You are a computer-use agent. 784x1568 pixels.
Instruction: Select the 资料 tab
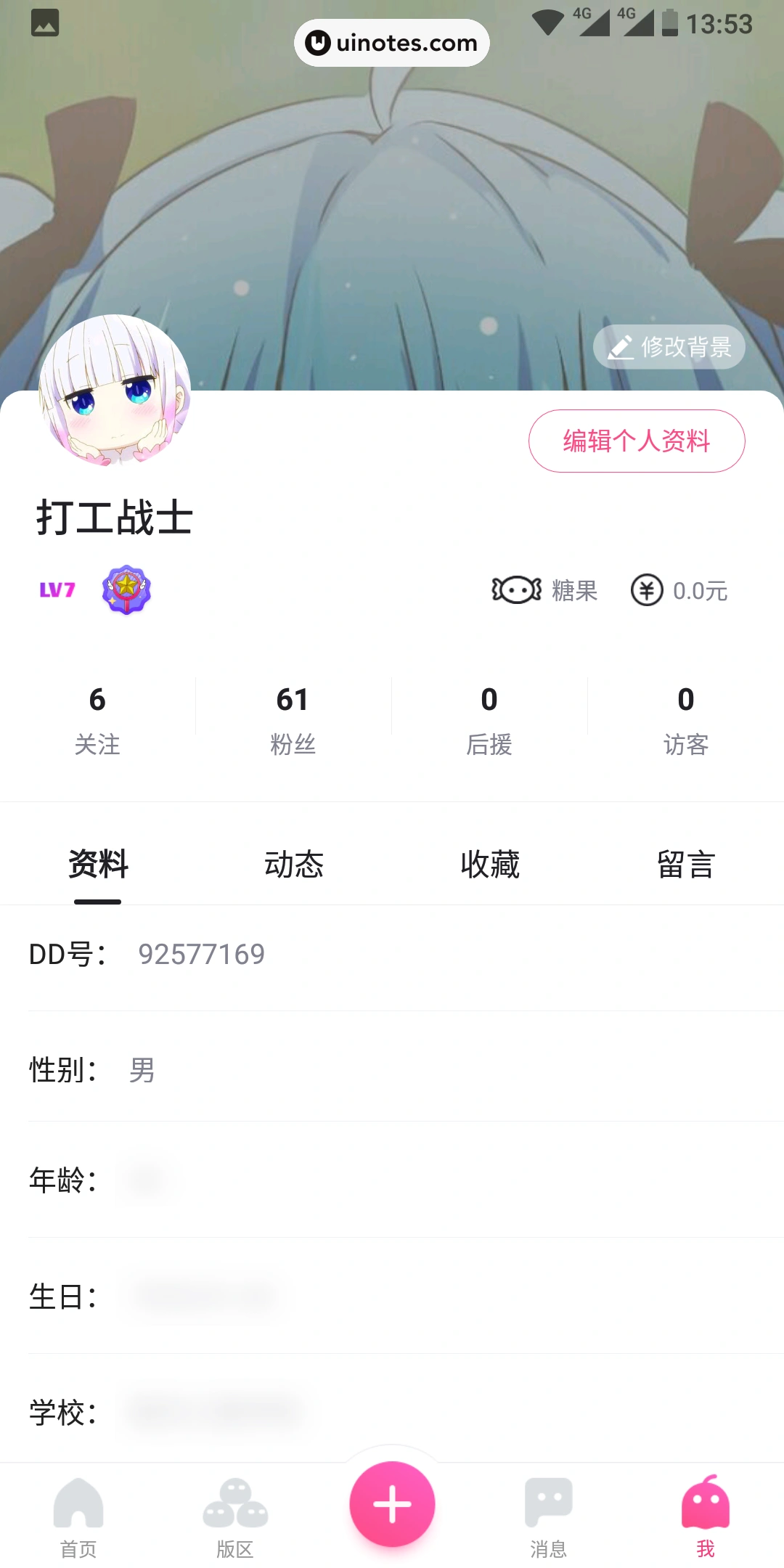tap(98, 865)
